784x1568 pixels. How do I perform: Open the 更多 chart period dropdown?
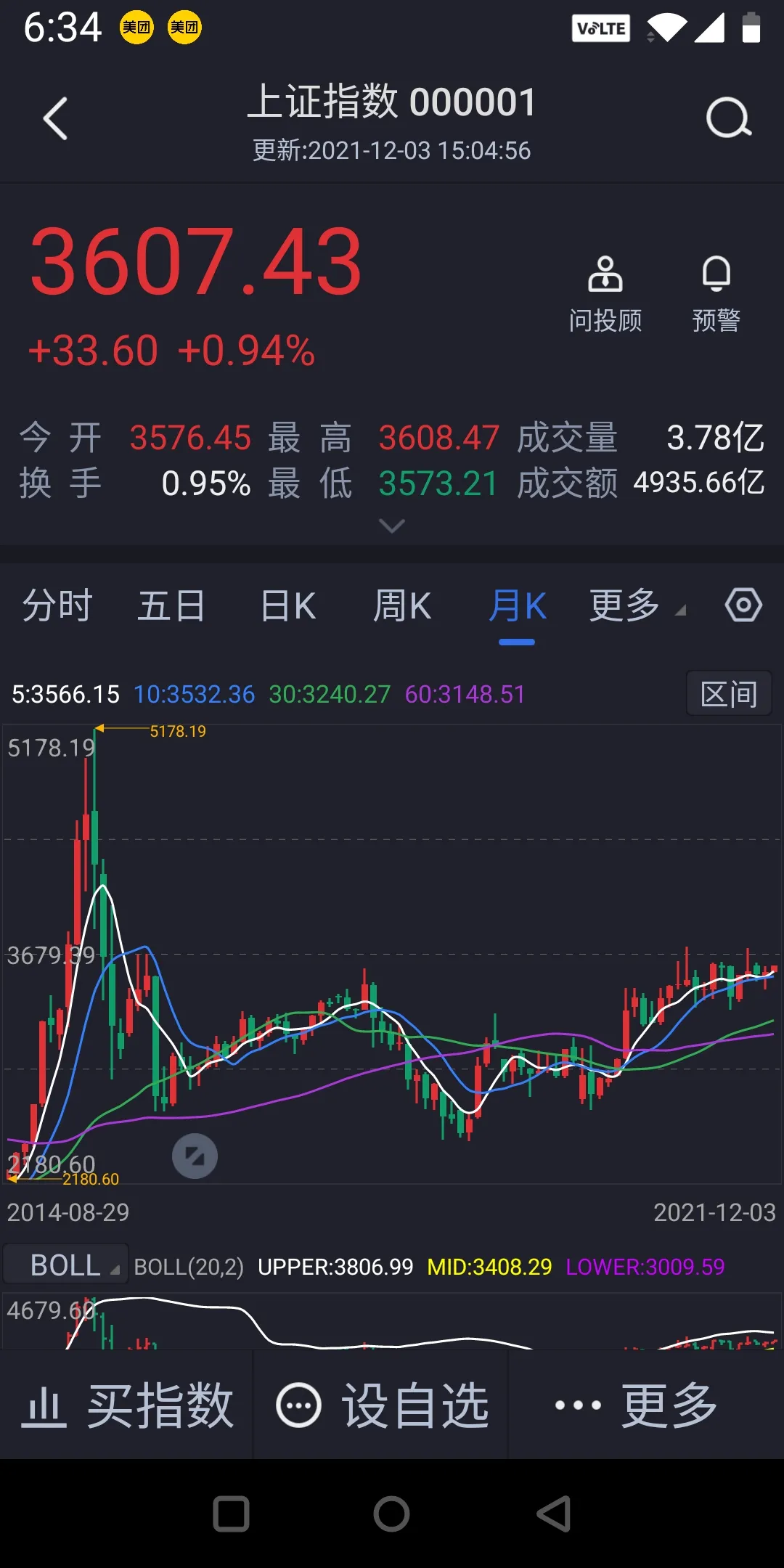[635, 605]
